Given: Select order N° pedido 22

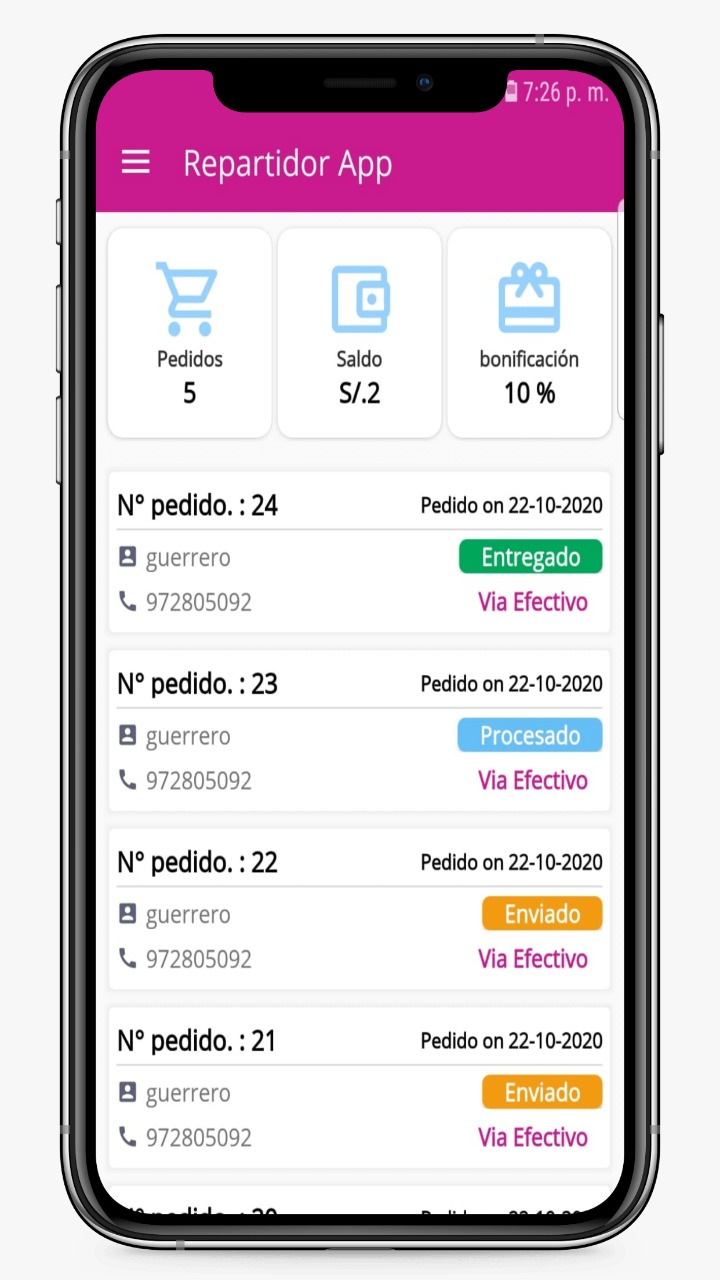Looking at the screenshot, I should click(x=359, y=909).
